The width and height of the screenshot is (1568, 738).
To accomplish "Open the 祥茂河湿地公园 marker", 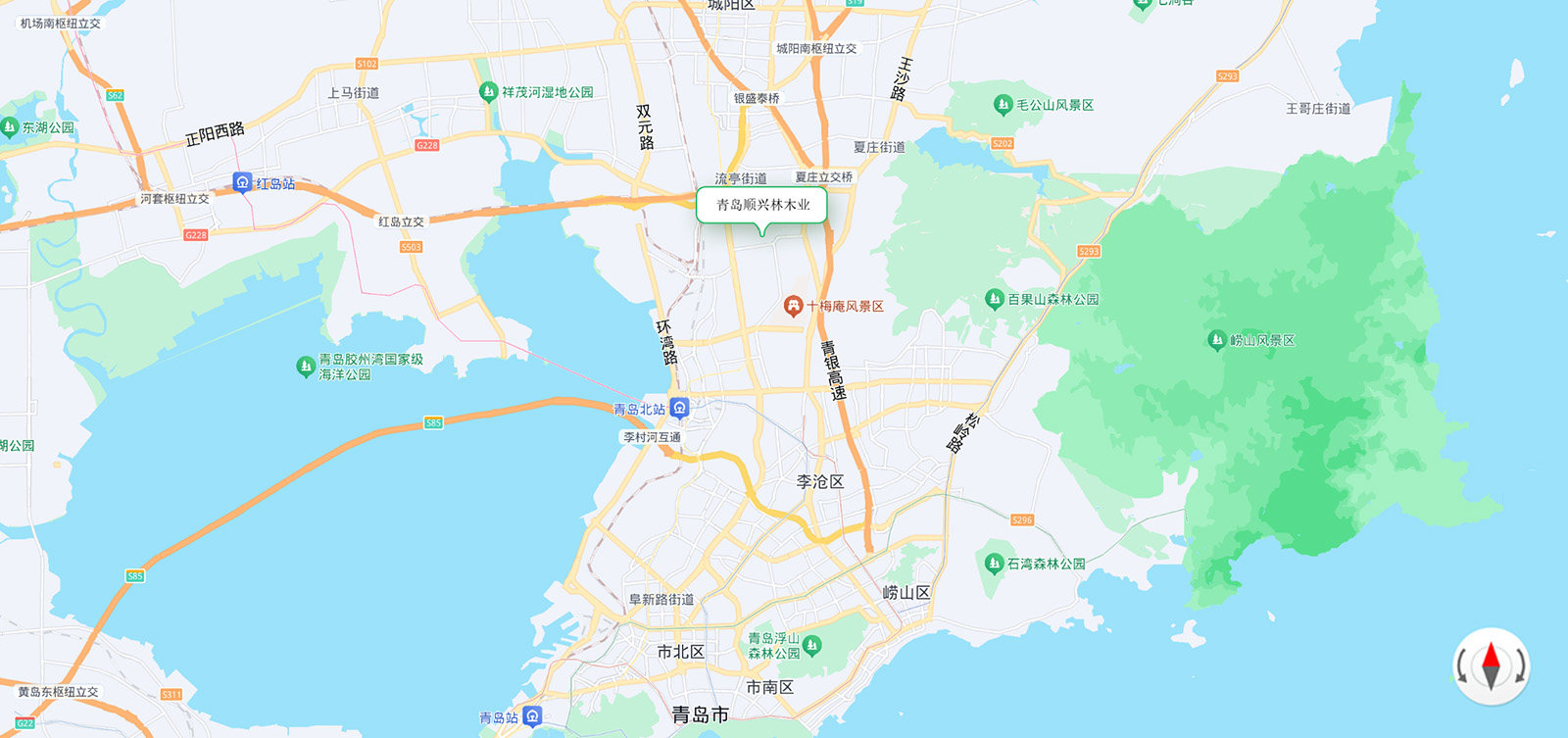I will [x=488, y=92].
